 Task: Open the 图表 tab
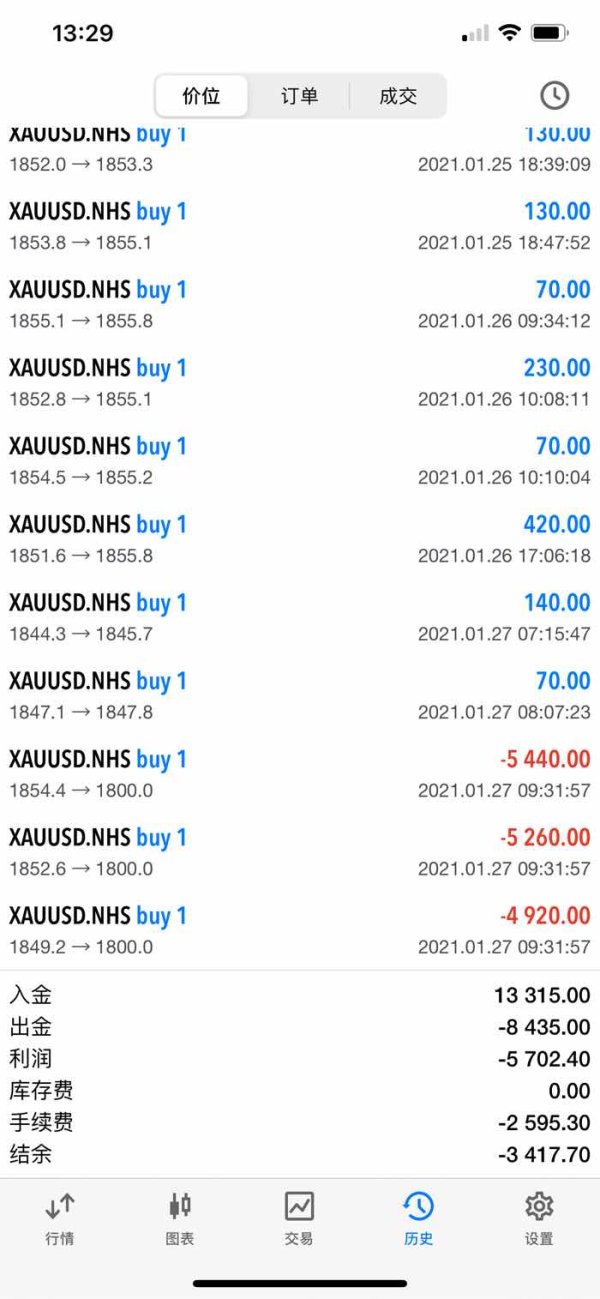tap(180, 1217)
